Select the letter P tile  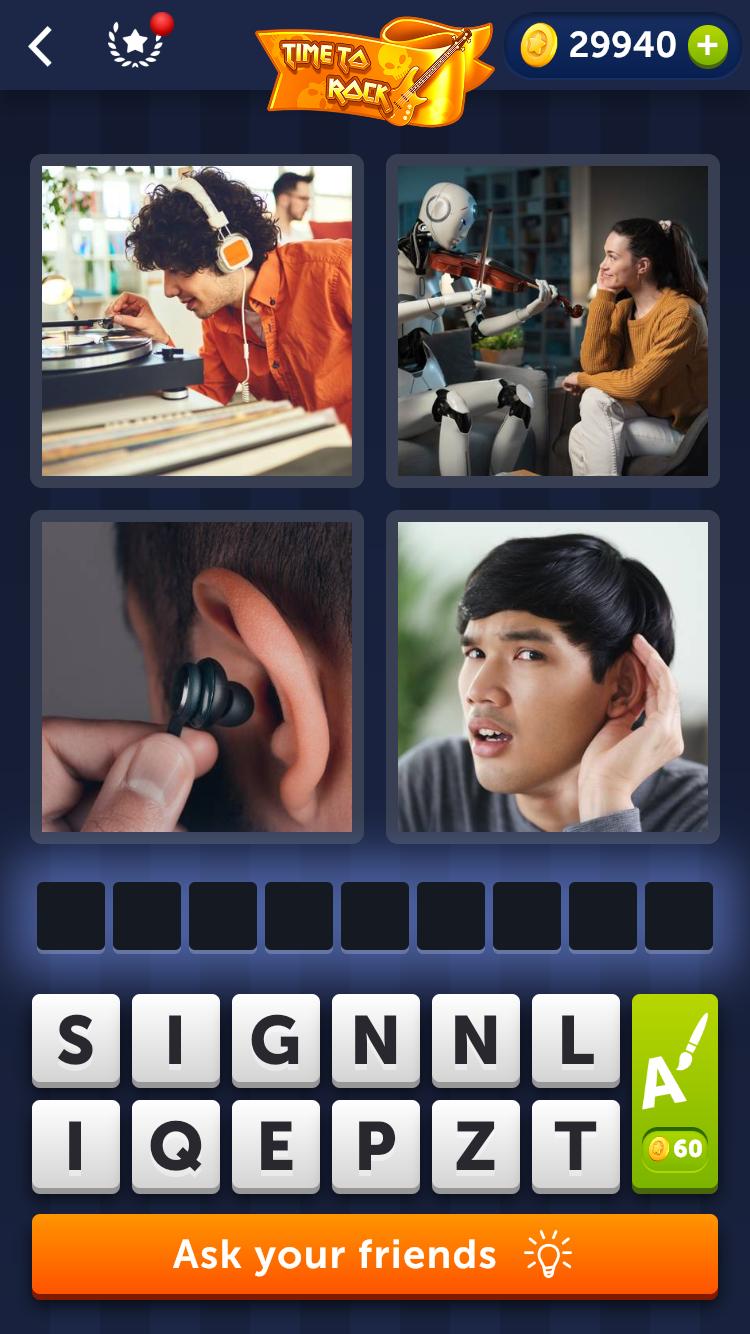coord(376,1146)
